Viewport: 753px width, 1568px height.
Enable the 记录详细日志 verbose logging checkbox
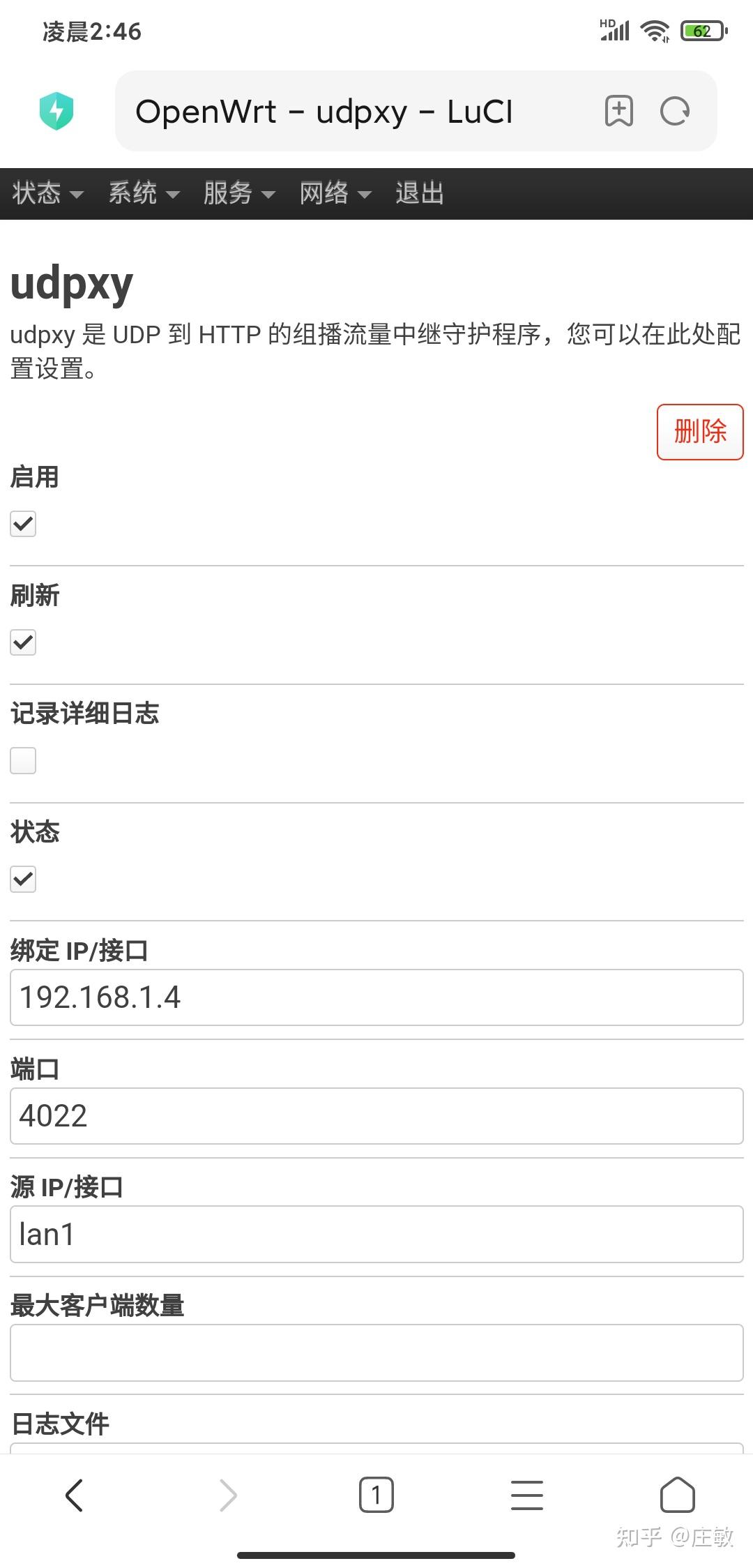pos(22,761)
